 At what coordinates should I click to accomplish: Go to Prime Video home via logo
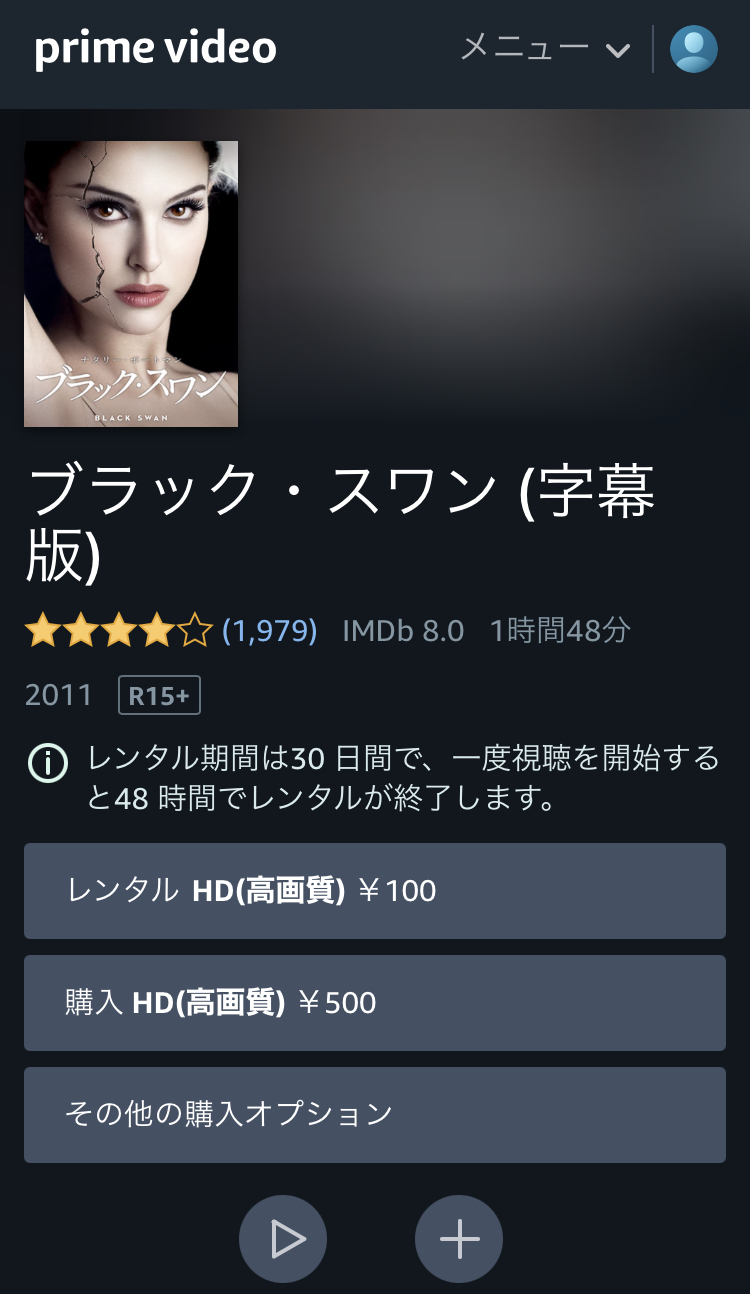coord(155,48)
